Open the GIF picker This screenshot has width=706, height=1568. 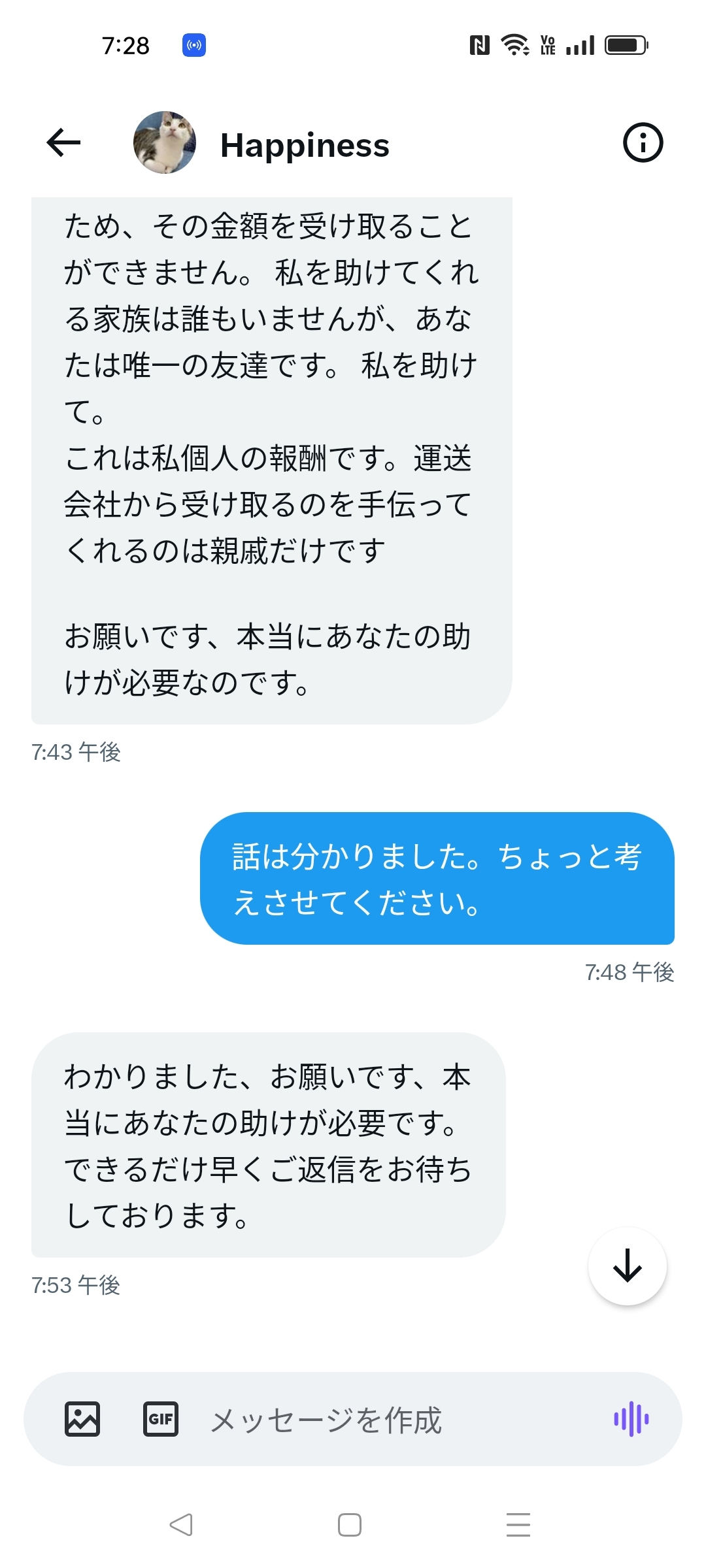(x=161, y=1419)
